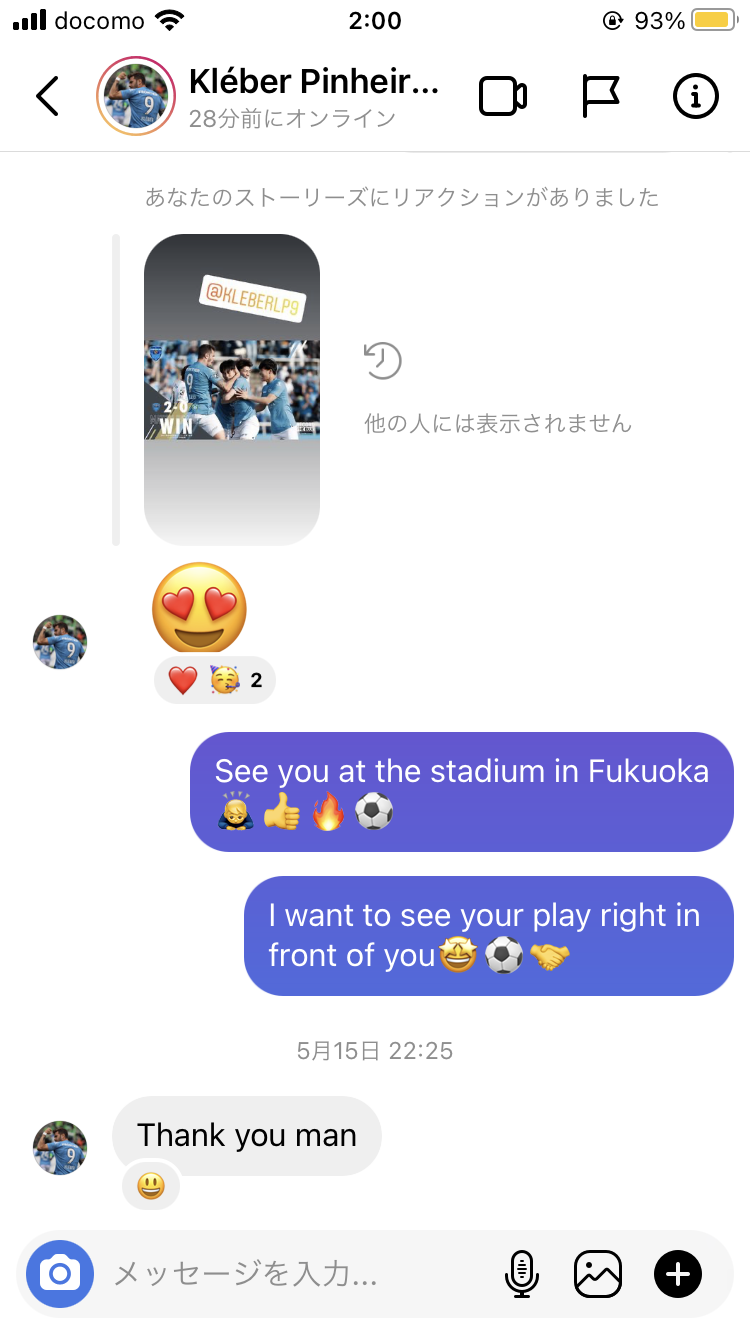The height and width of the screenshot is (1334, 750).
Task: Tap the avatar beside "Thank you man"
Action: [x=60, y=1147]
